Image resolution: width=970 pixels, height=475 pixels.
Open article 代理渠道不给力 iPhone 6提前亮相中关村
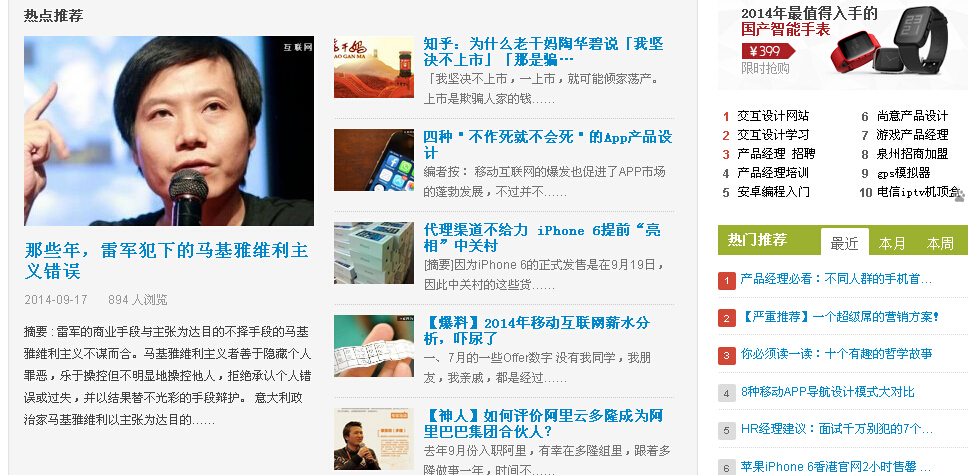pos(542,237)
